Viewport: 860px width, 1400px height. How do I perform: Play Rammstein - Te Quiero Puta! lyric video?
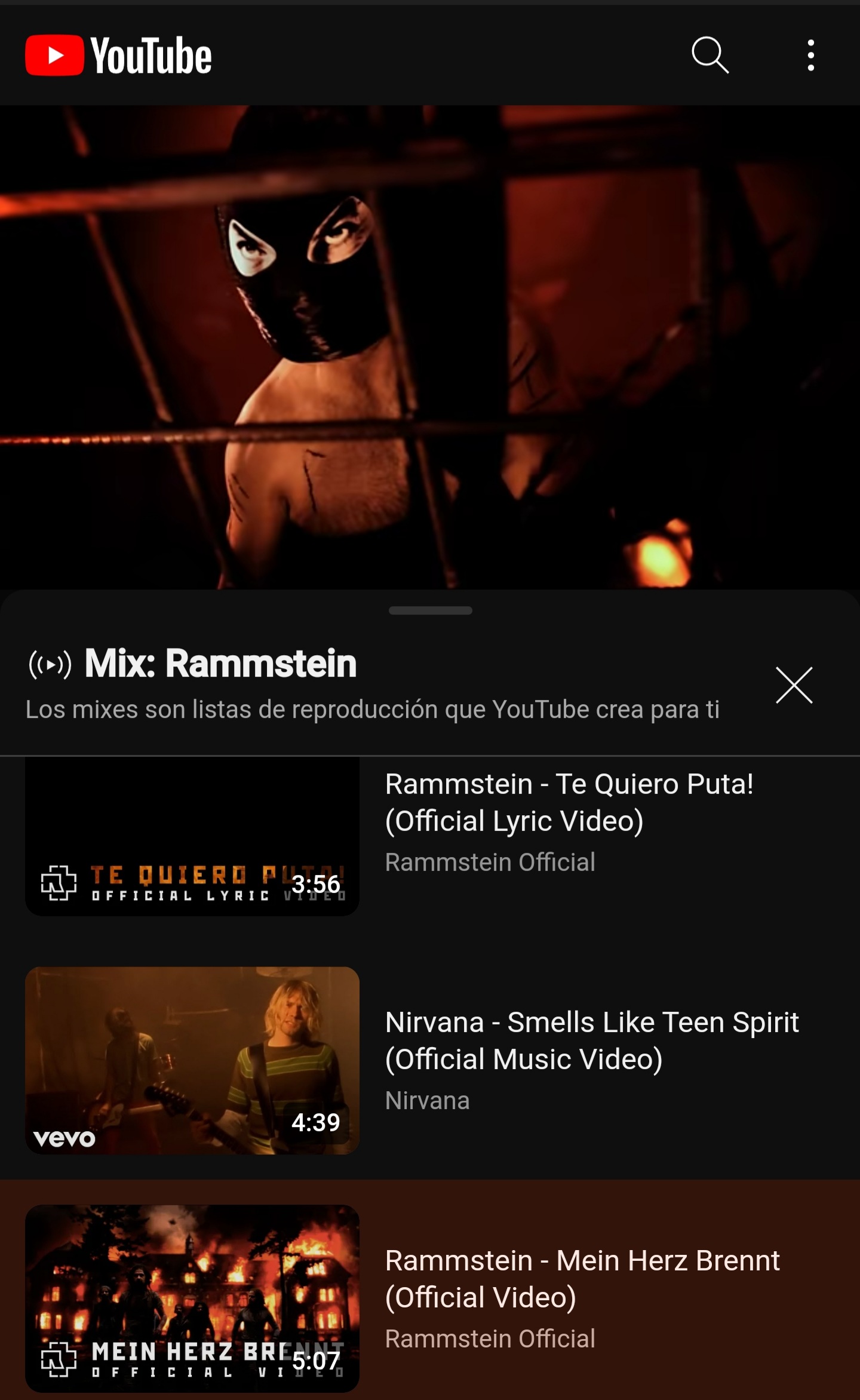point(192,836)
